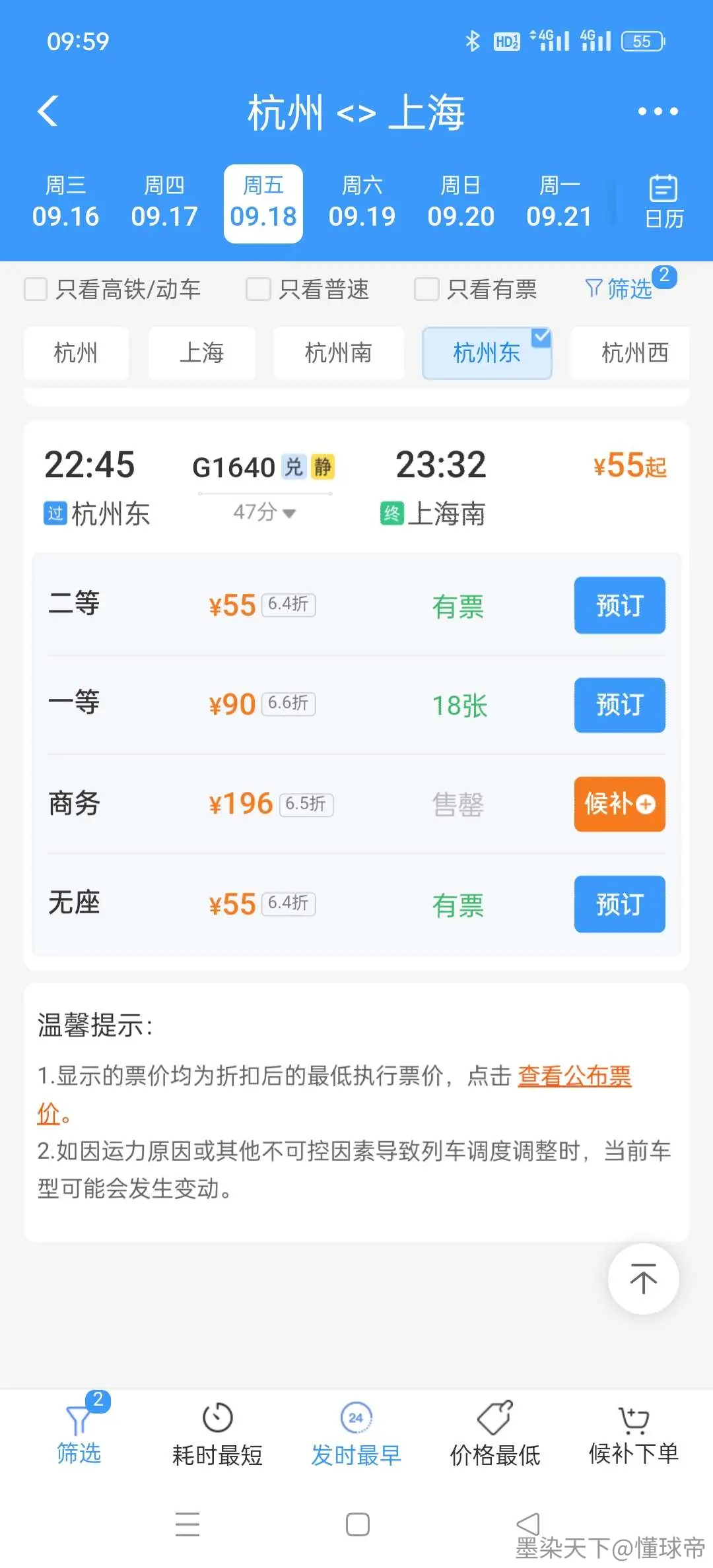Select the 杭州南 station chip

pyautogui.click(x=338, y=353)
